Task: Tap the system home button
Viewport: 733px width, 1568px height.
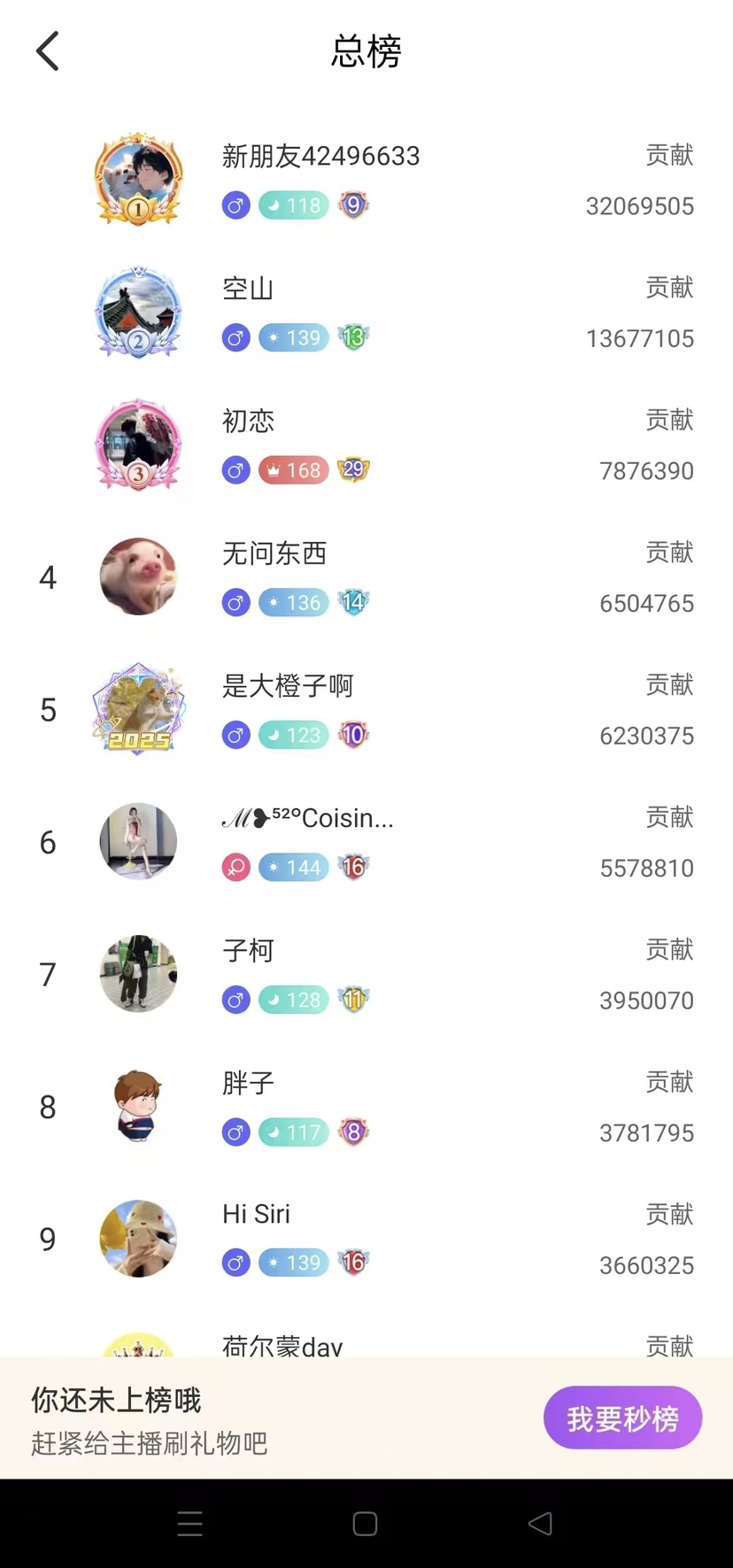Action: [365, 1523]
